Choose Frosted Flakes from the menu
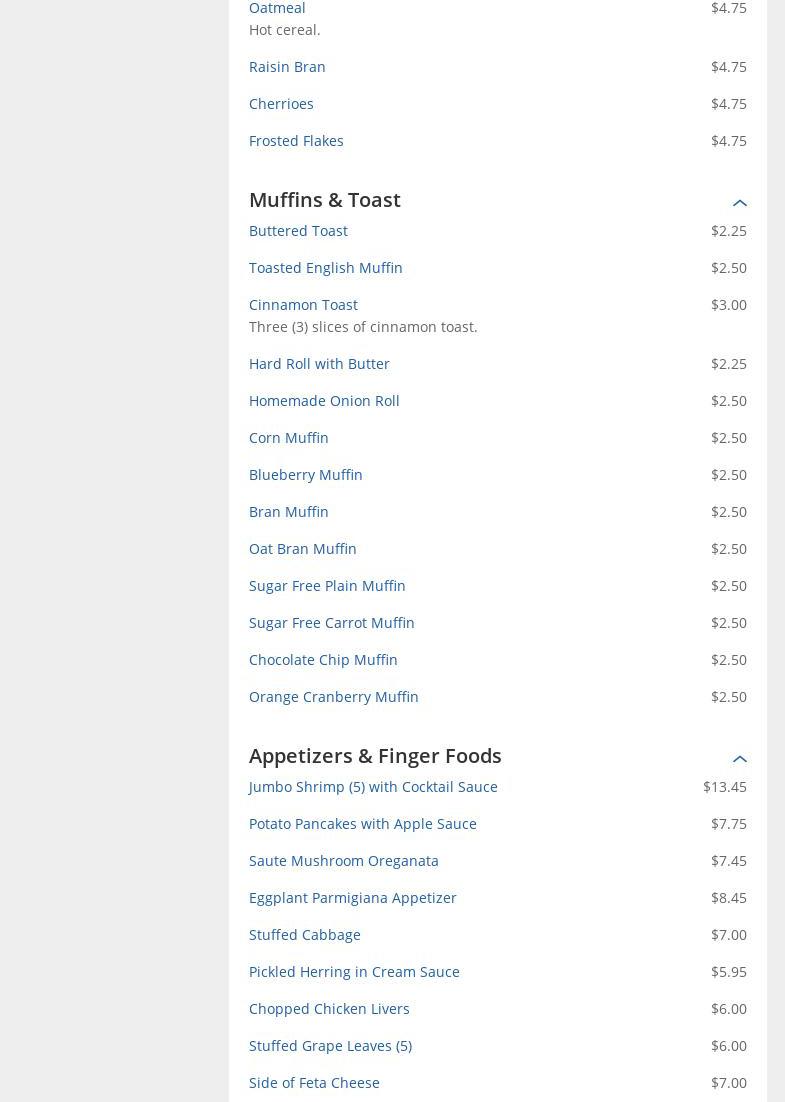The image size is (785, 1102). [x=296, y=141]
